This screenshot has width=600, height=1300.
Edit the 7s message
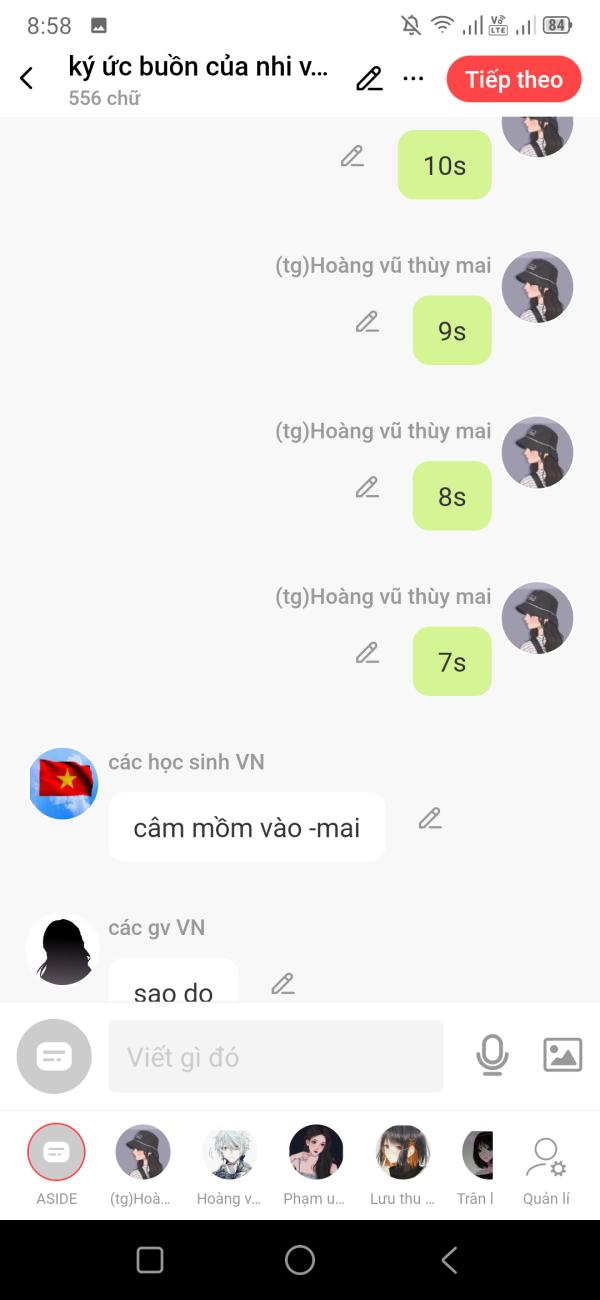coord(367,653)
